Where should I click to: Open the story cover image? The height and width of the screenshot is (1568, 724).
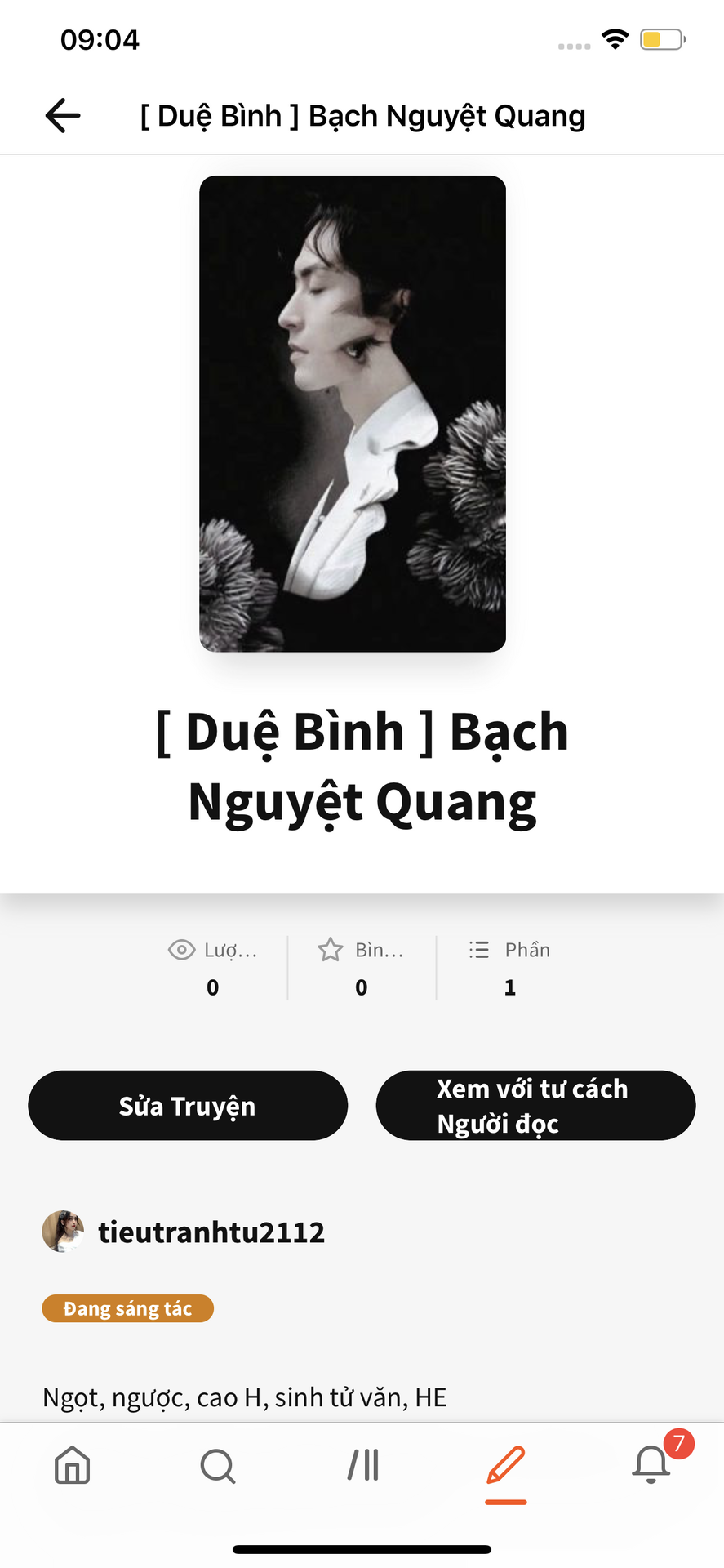(353, 413)
